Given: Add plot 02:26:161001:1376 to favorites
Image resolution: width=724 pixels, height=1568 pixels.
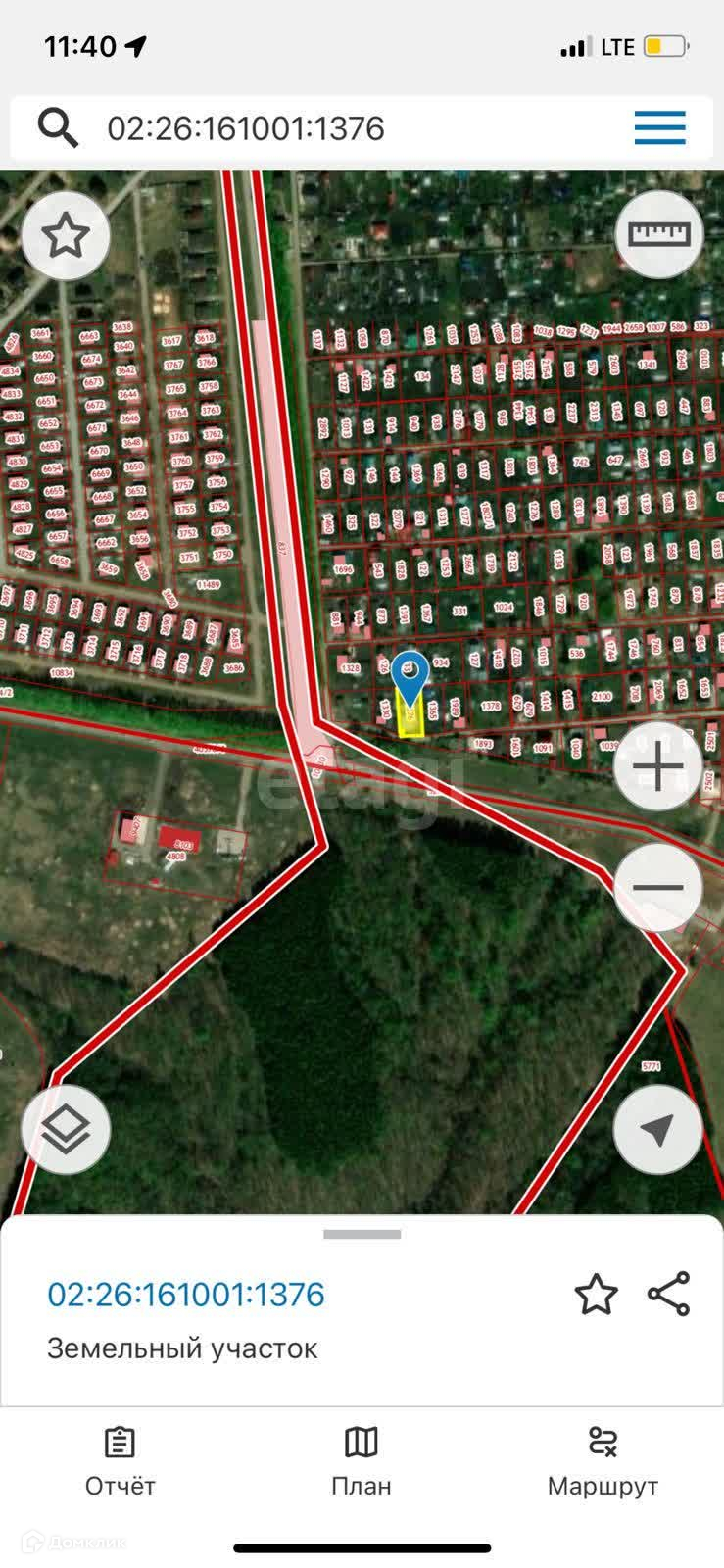Looking at the screenshot, I should [x=596, y=1295].
